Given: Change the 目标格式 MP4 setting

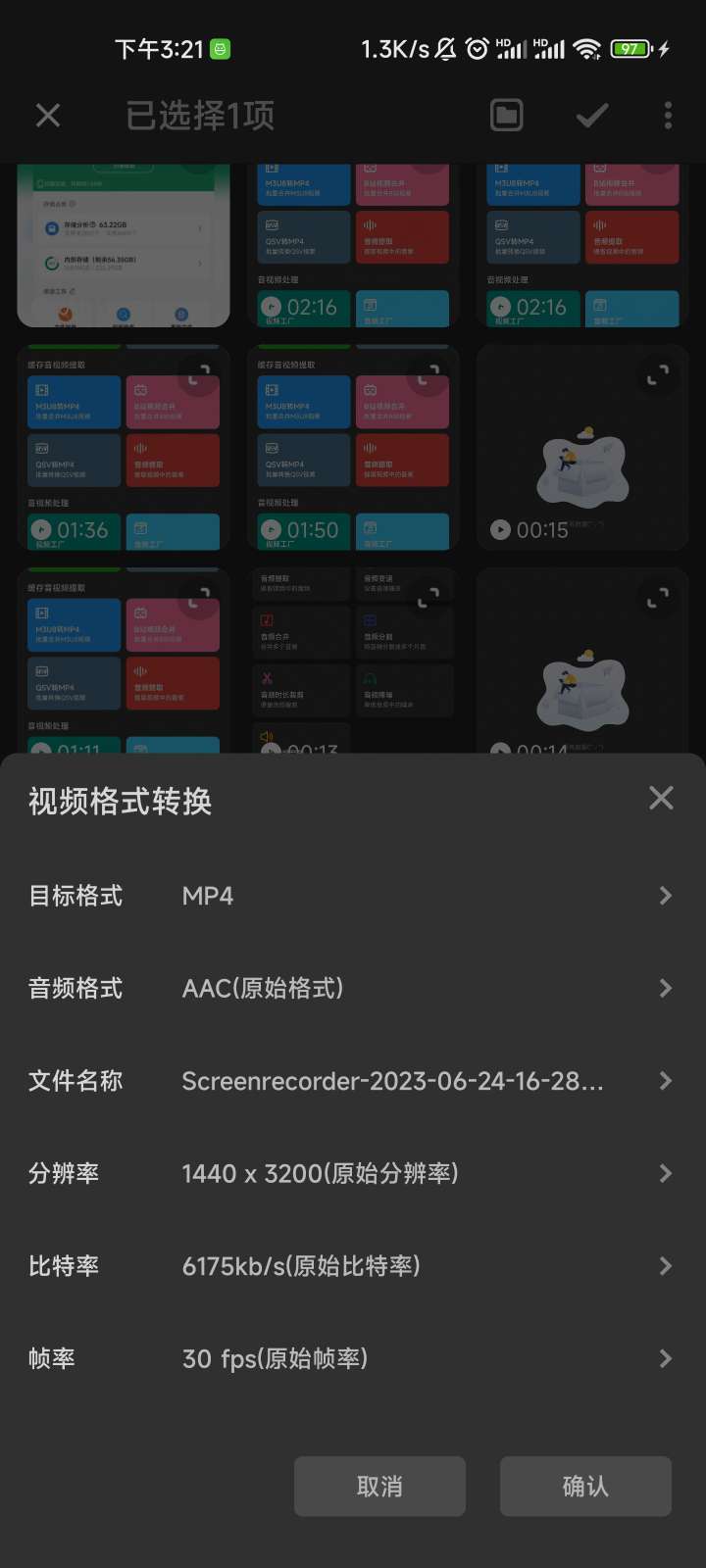Looking at the screenshot, I should click(351, 896).
